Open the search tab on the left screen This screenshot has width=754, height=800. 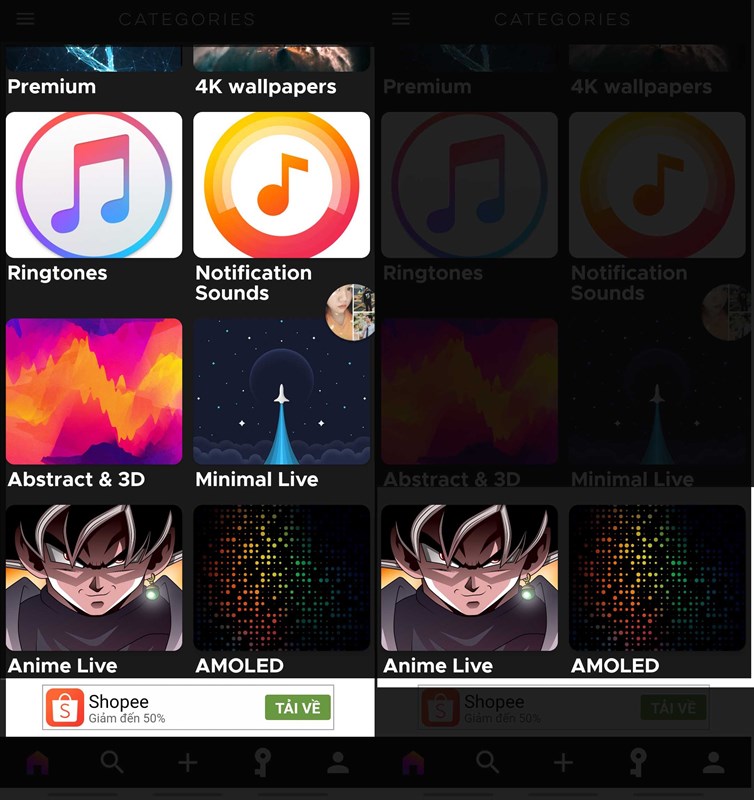point(112,763)
